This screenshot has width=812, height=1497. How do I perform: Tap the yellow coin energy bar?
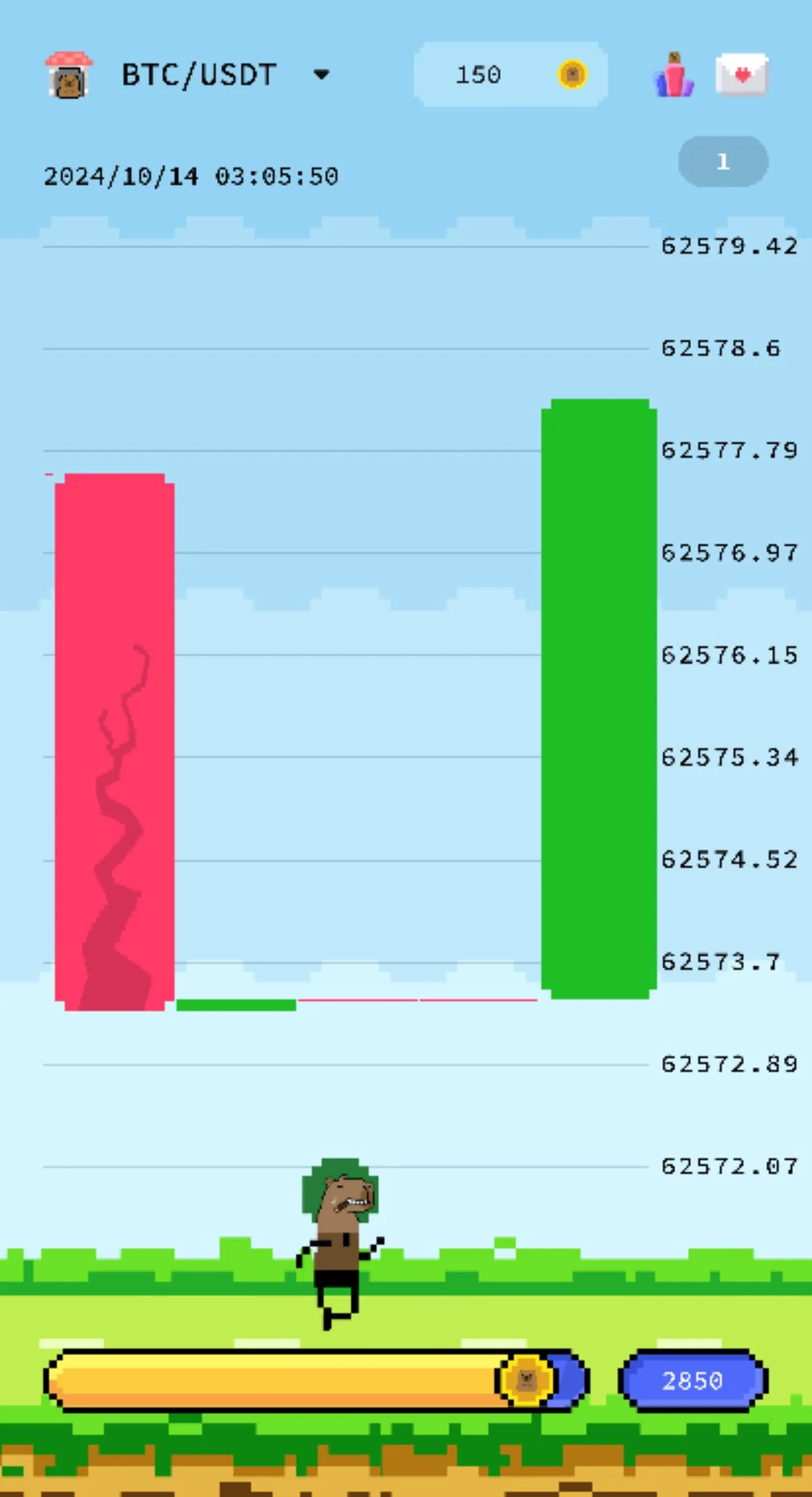(317, 1380)
